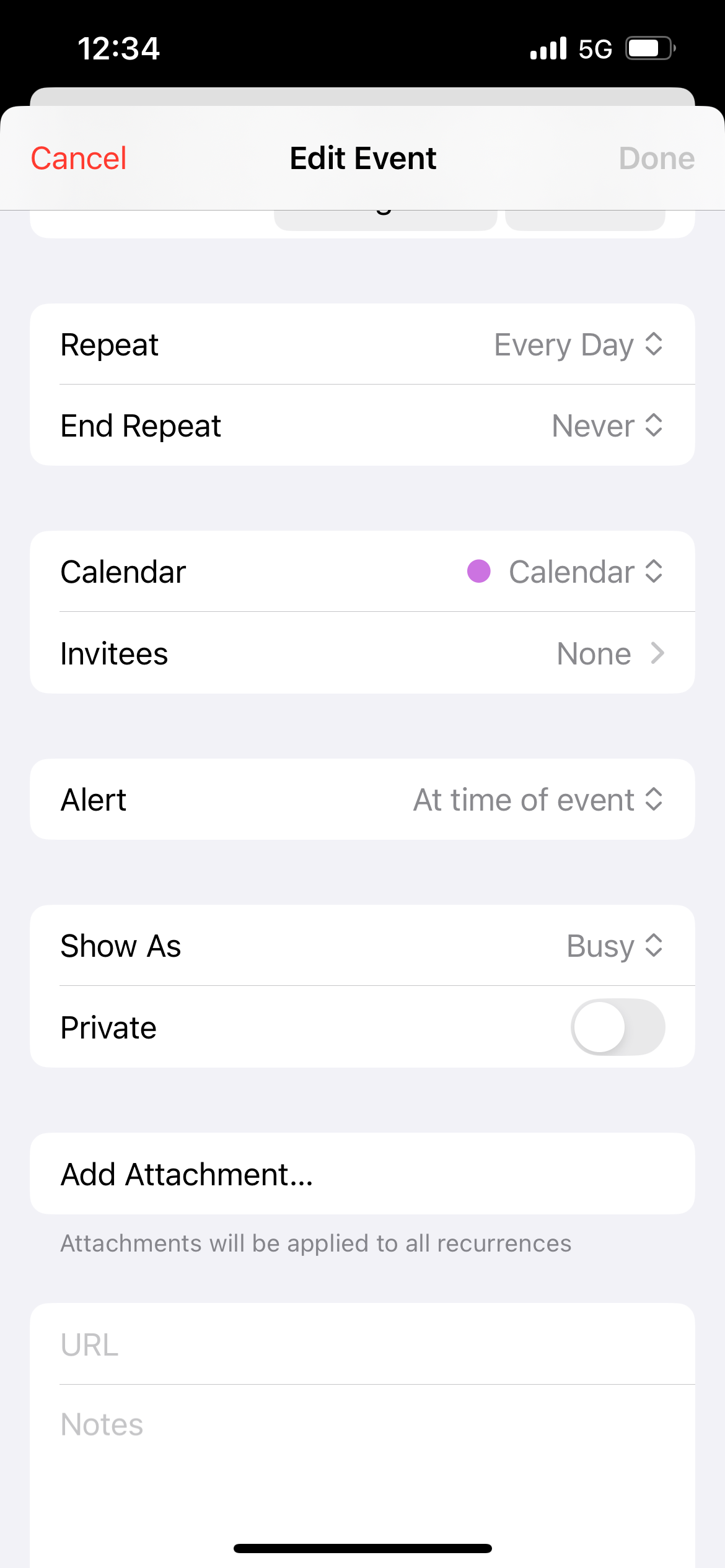Change the Alert time option
Screen dimensions: 725x1568
pyautogui.click(x=537, y=799)
